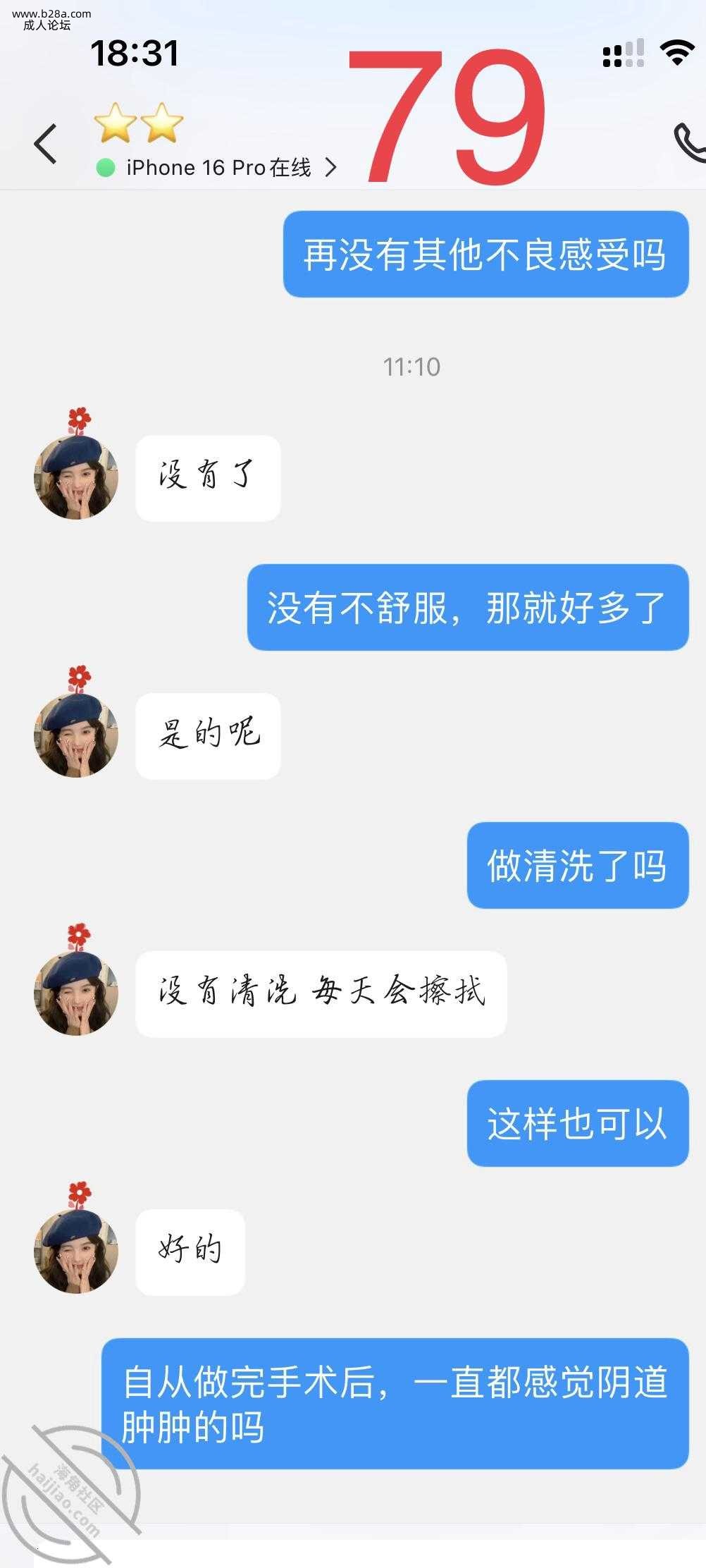Go back from this chat
706x1568 pixels.
coord(46,144)
